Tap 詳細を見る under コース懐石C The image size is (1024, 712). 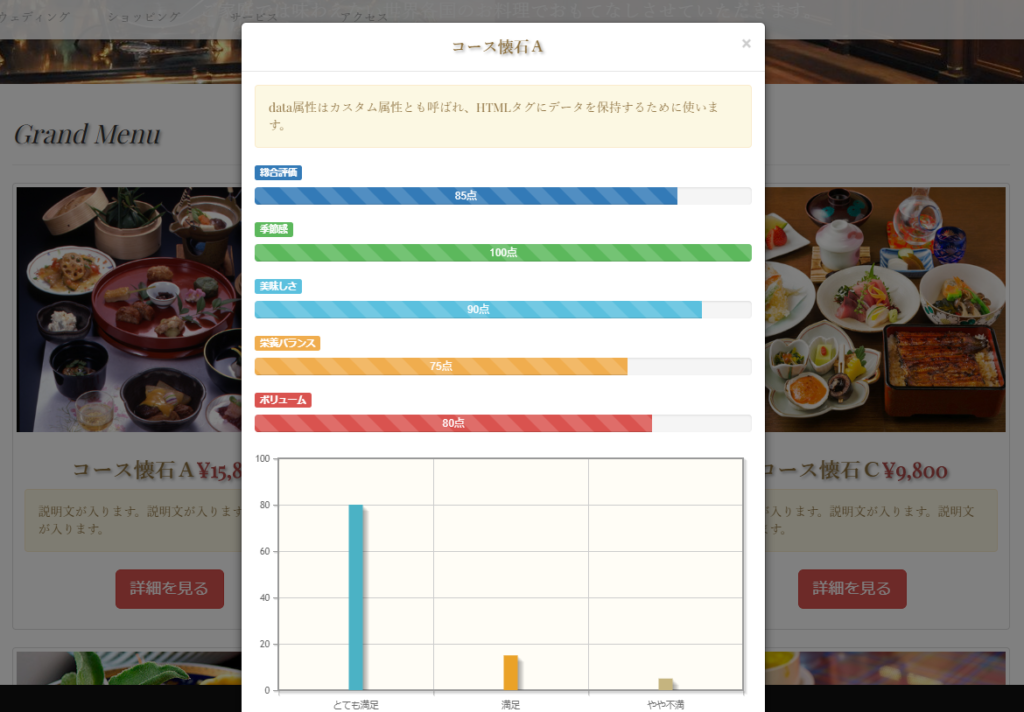point(851,589)
